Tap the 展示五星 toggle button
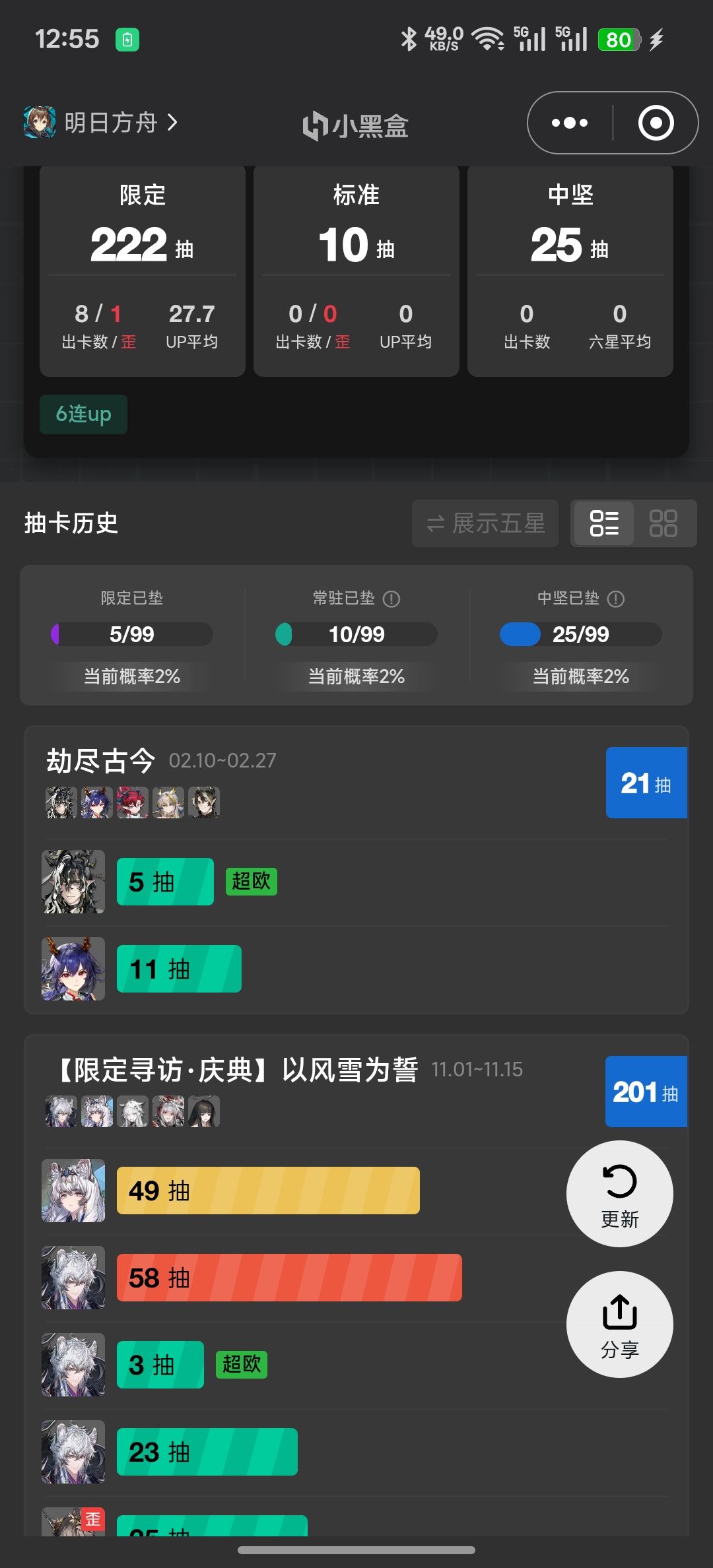 [x=485, y=523]
